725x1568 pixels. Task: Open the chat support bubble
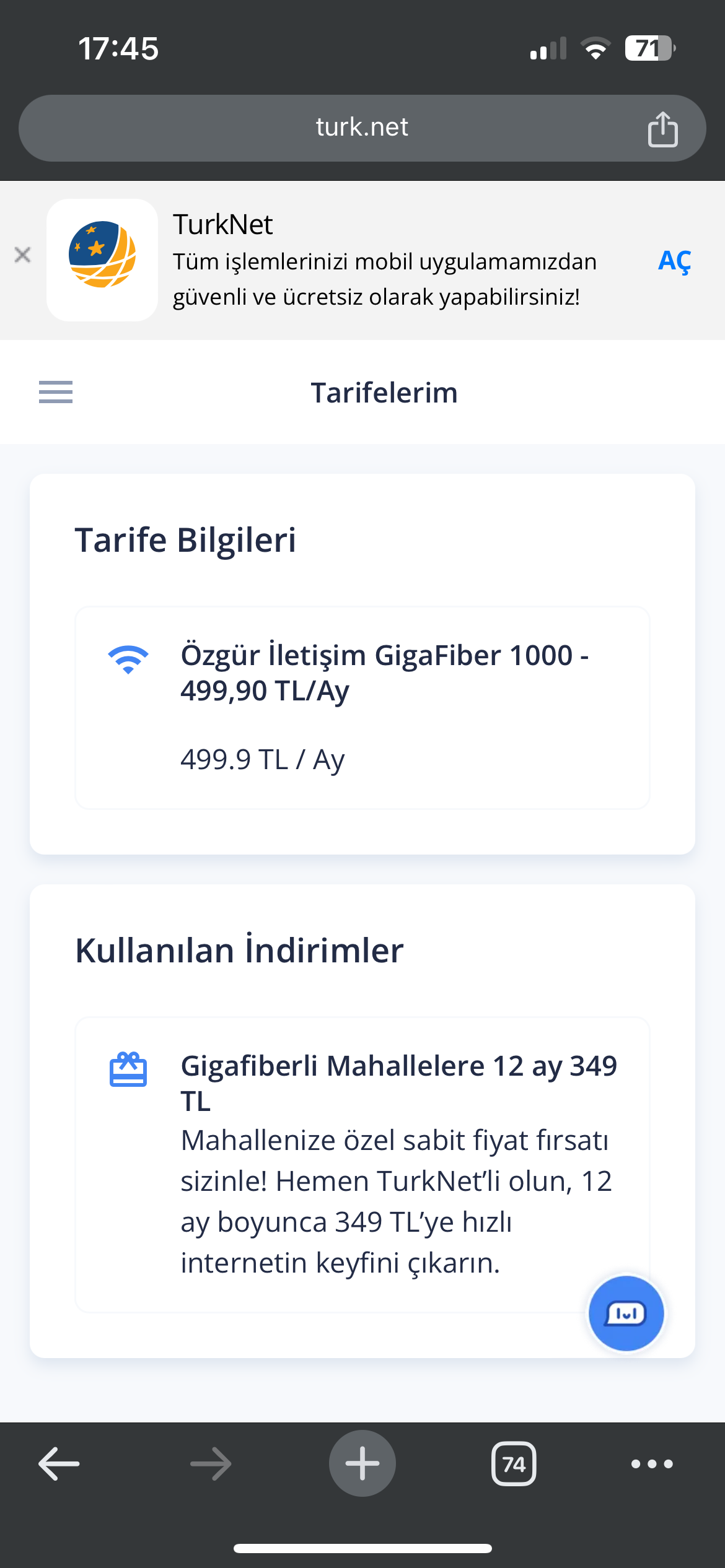point(626,1313)
